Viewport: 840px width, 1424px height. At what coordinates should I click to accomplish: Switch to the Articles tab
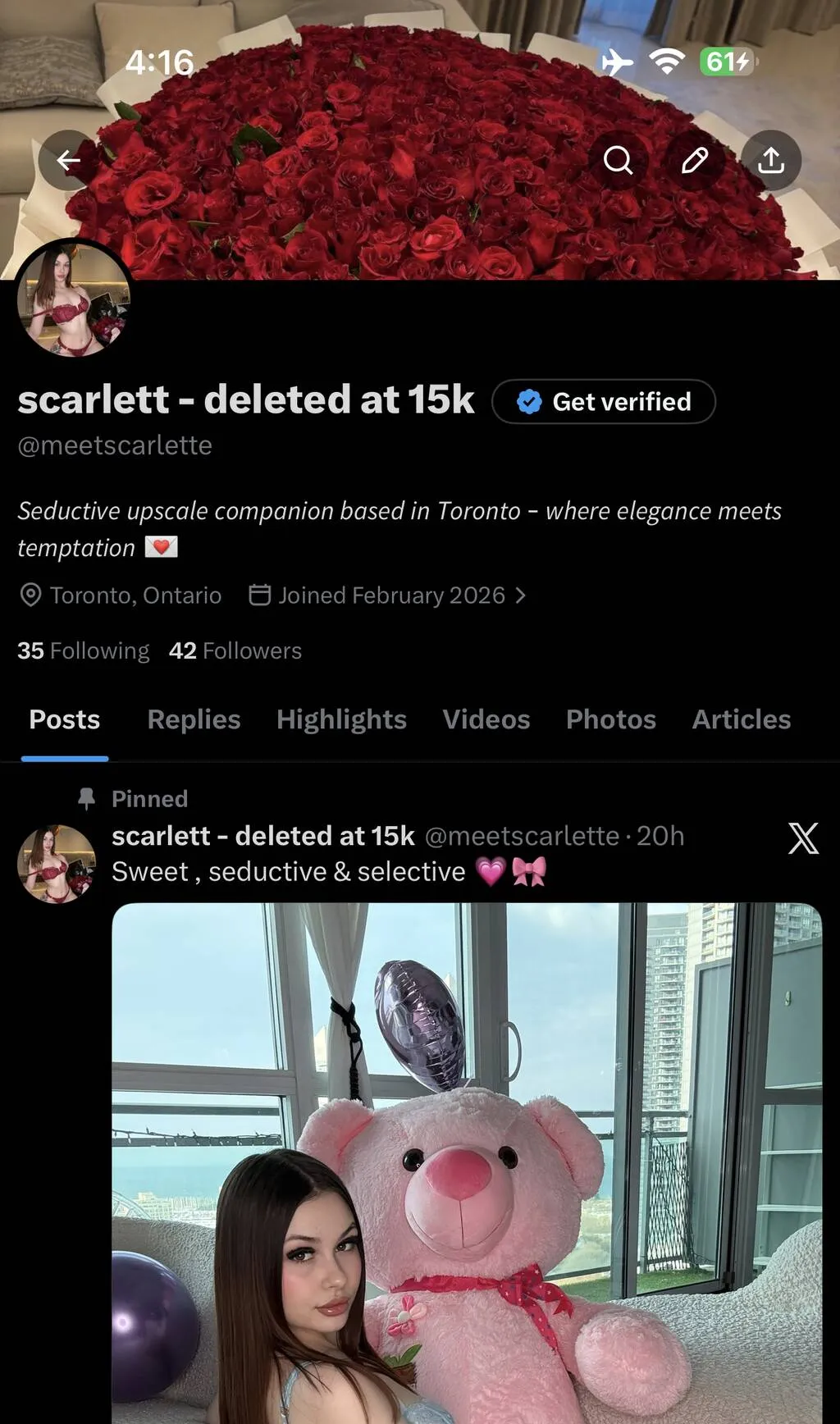pos(742,719)
